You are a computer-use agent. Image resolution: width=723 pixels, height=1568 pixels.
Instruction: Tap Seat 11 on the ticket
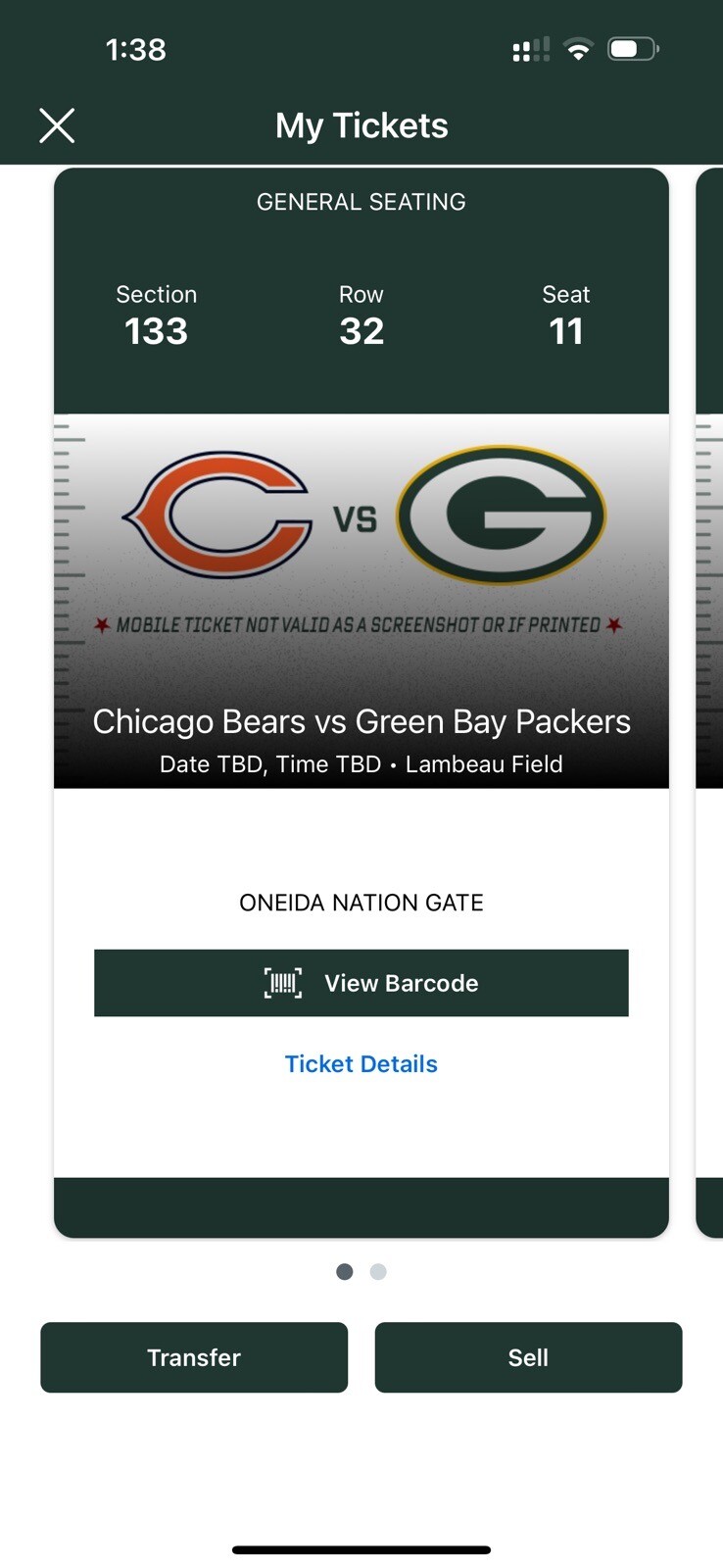click(566, 316)
